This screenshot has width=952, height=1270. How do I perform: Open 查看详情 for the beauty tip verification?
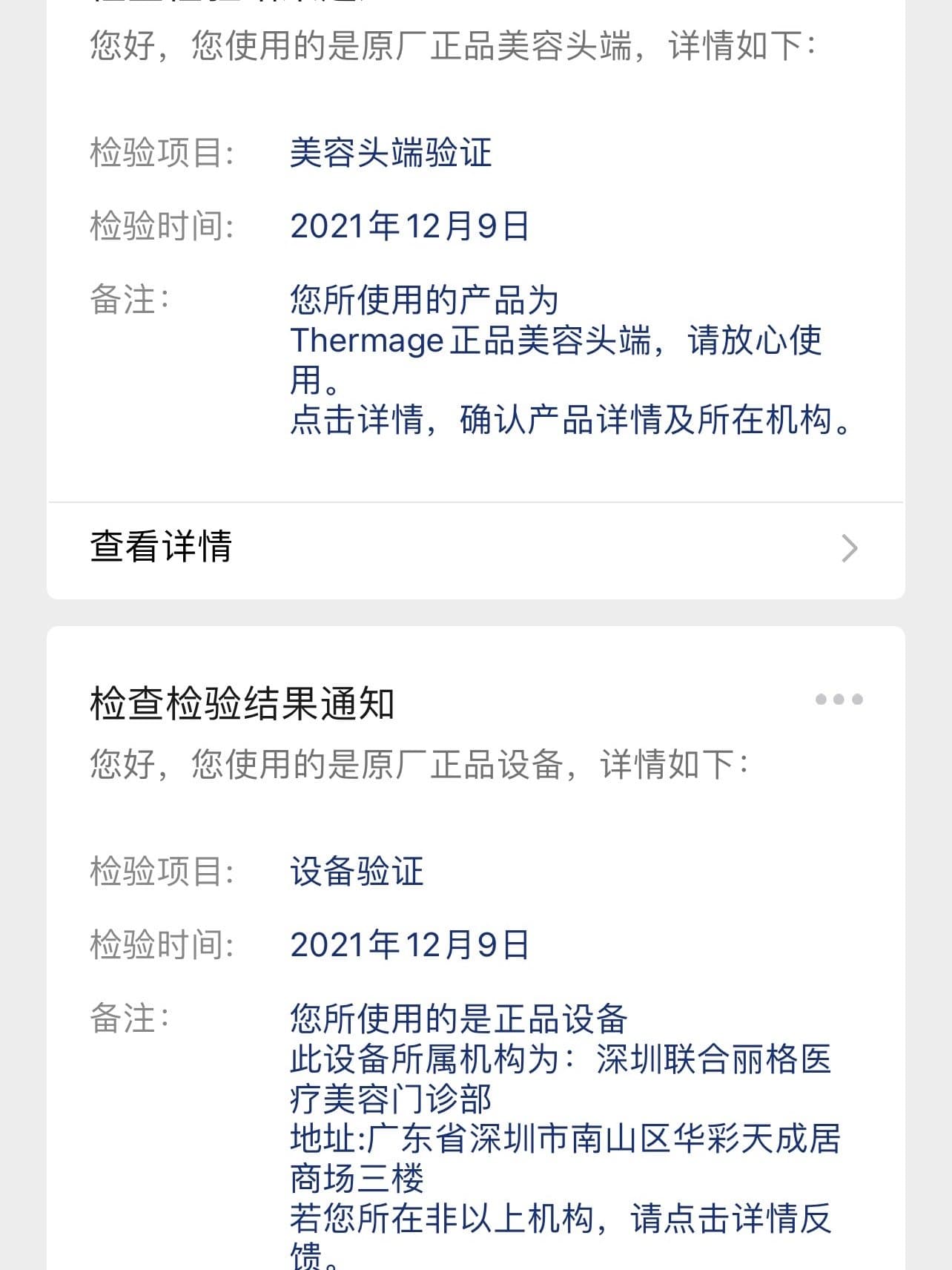(475, 547)
